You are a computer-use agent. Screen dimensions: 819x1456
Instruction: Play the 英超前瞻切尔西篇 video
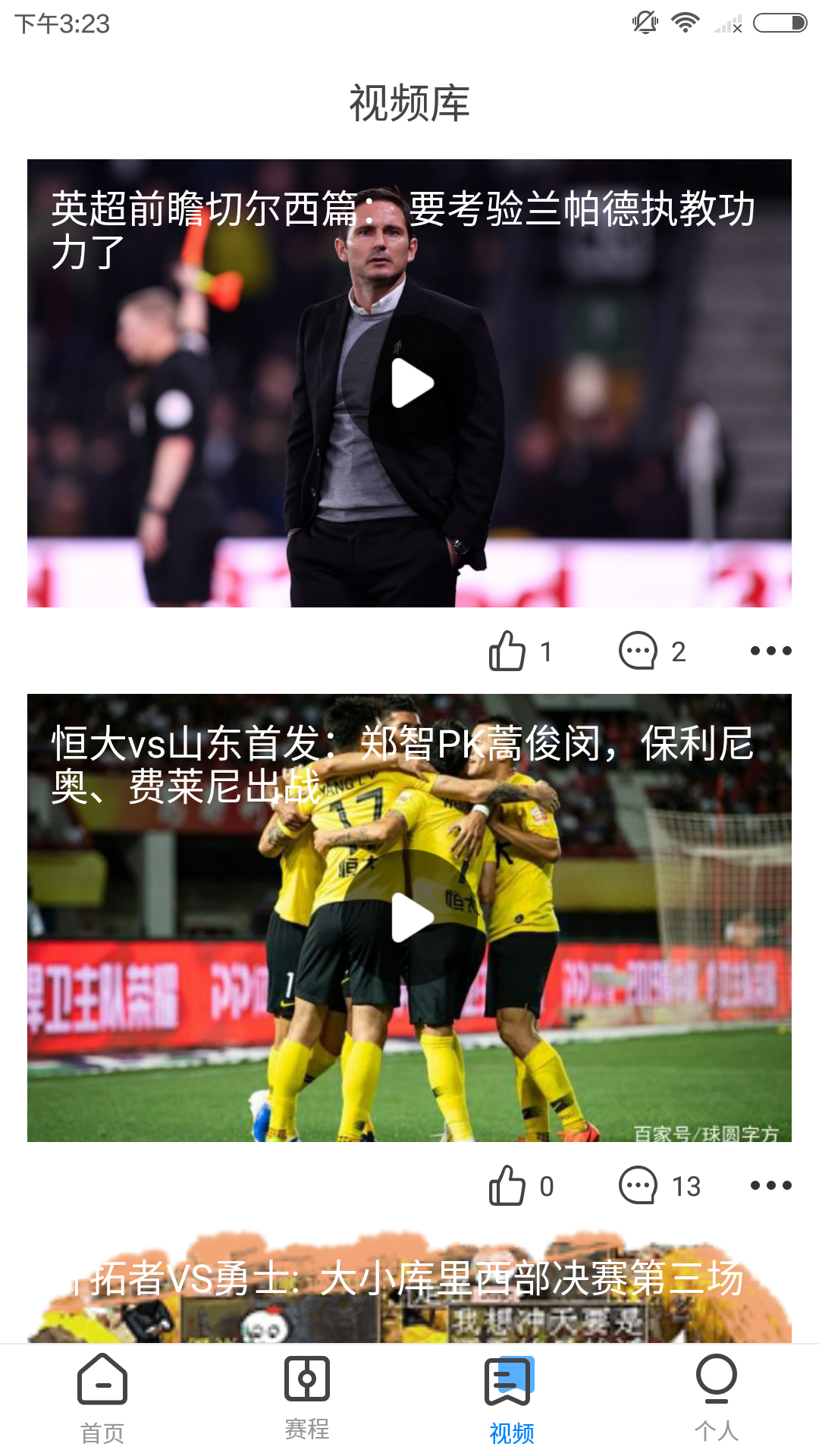[409, 384]
